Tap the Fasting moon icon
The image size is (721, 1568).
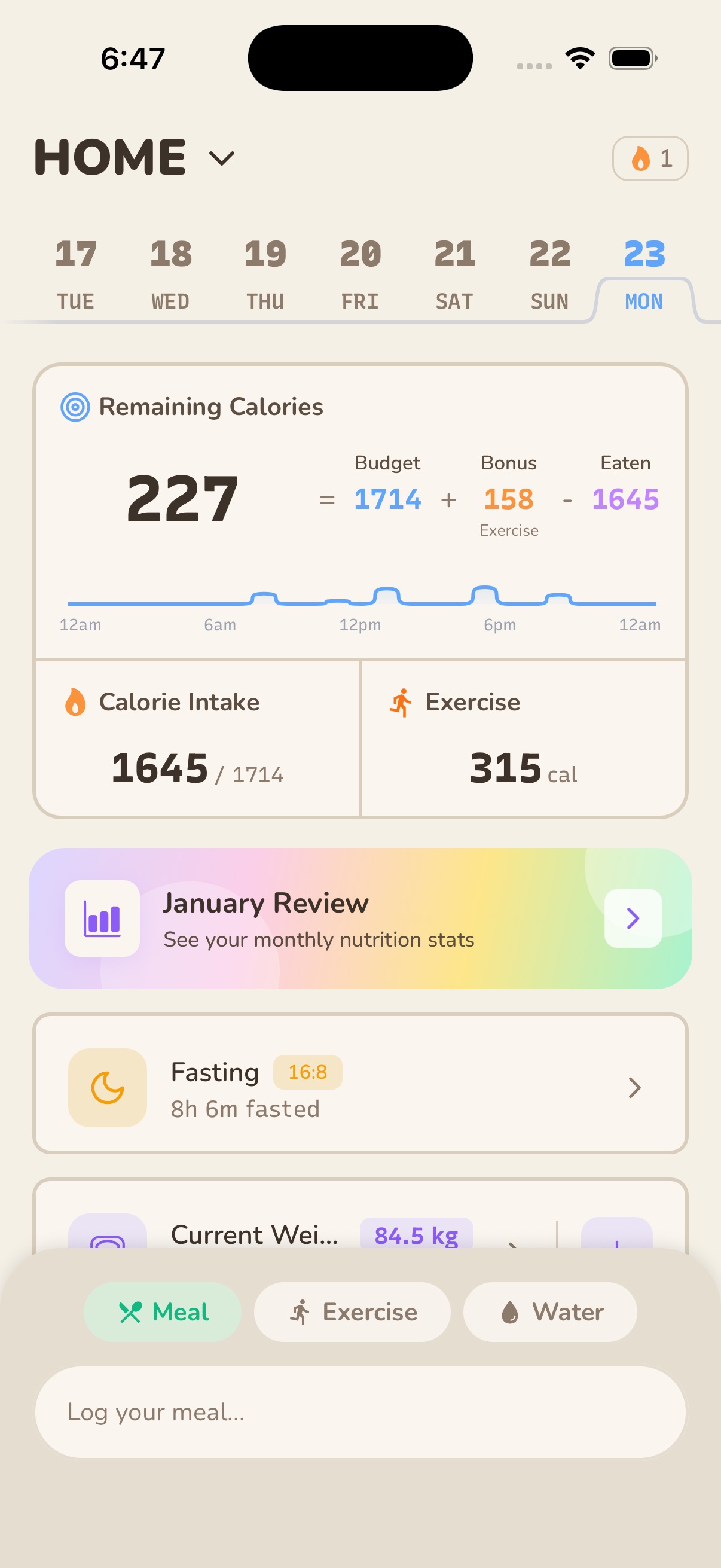(x=107, y=1087)
